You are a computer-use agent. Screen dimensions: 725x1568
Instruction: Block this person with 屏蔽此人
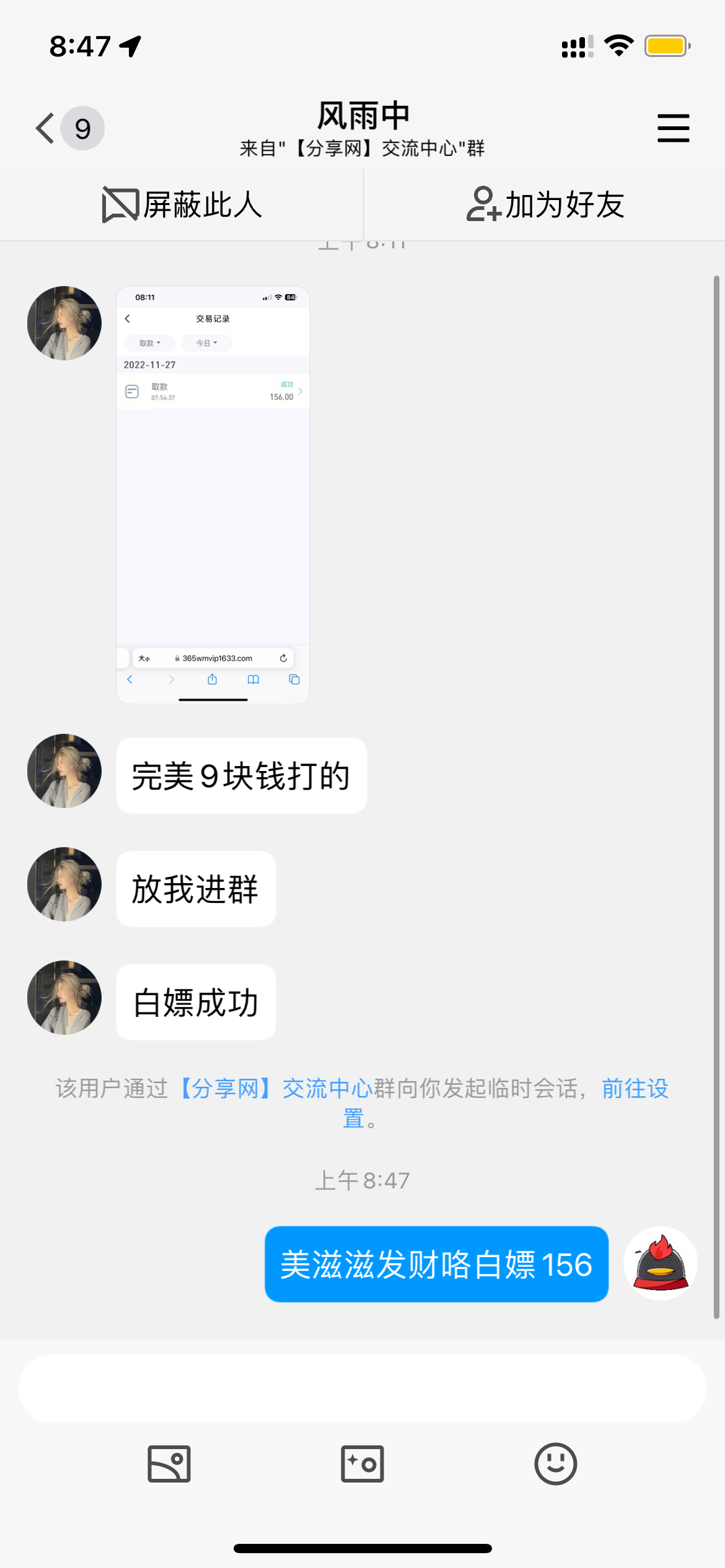(182, 205)
